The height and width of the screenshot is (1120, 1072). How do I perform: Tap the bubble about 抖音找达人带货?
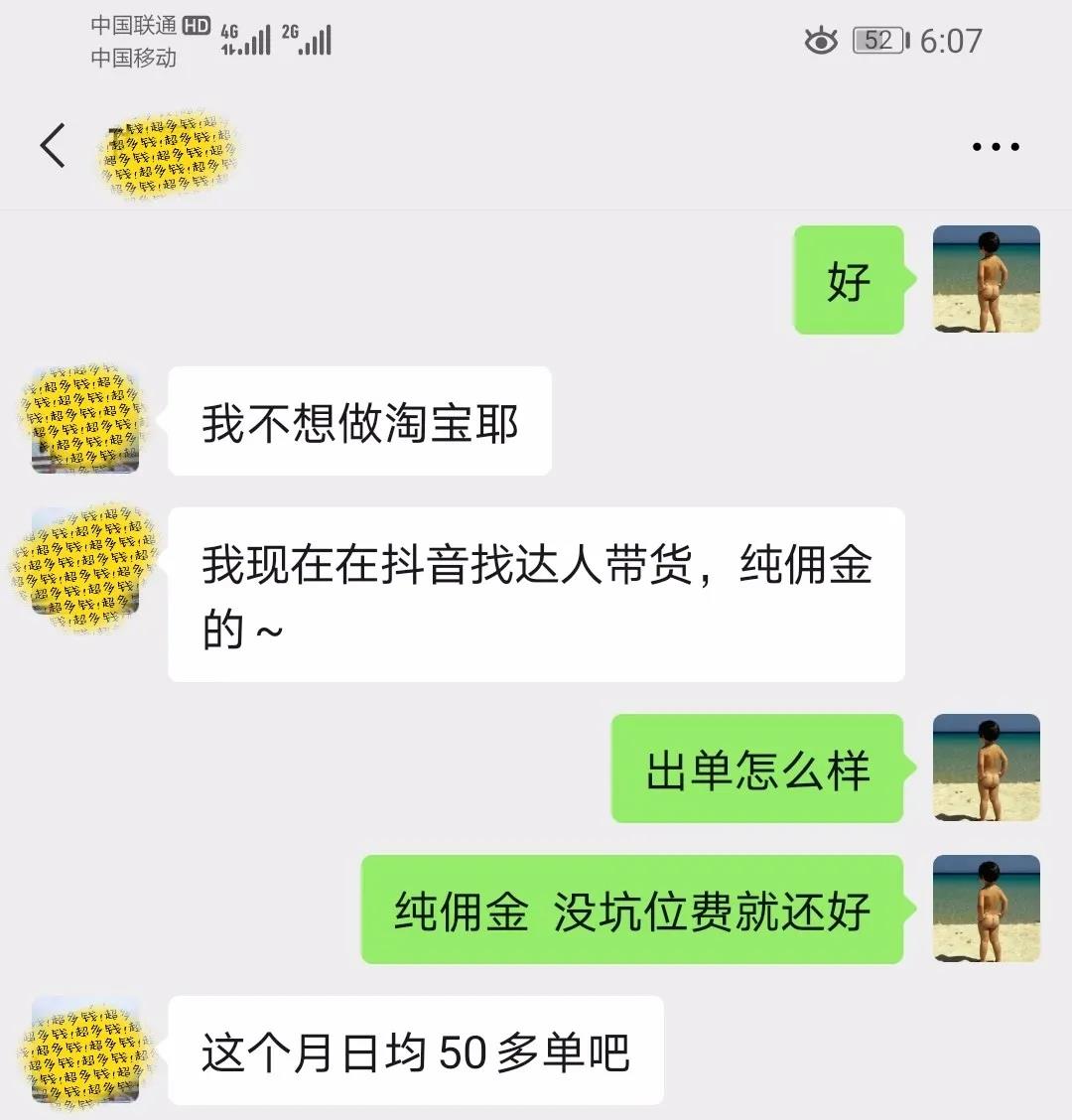(536, 596)
